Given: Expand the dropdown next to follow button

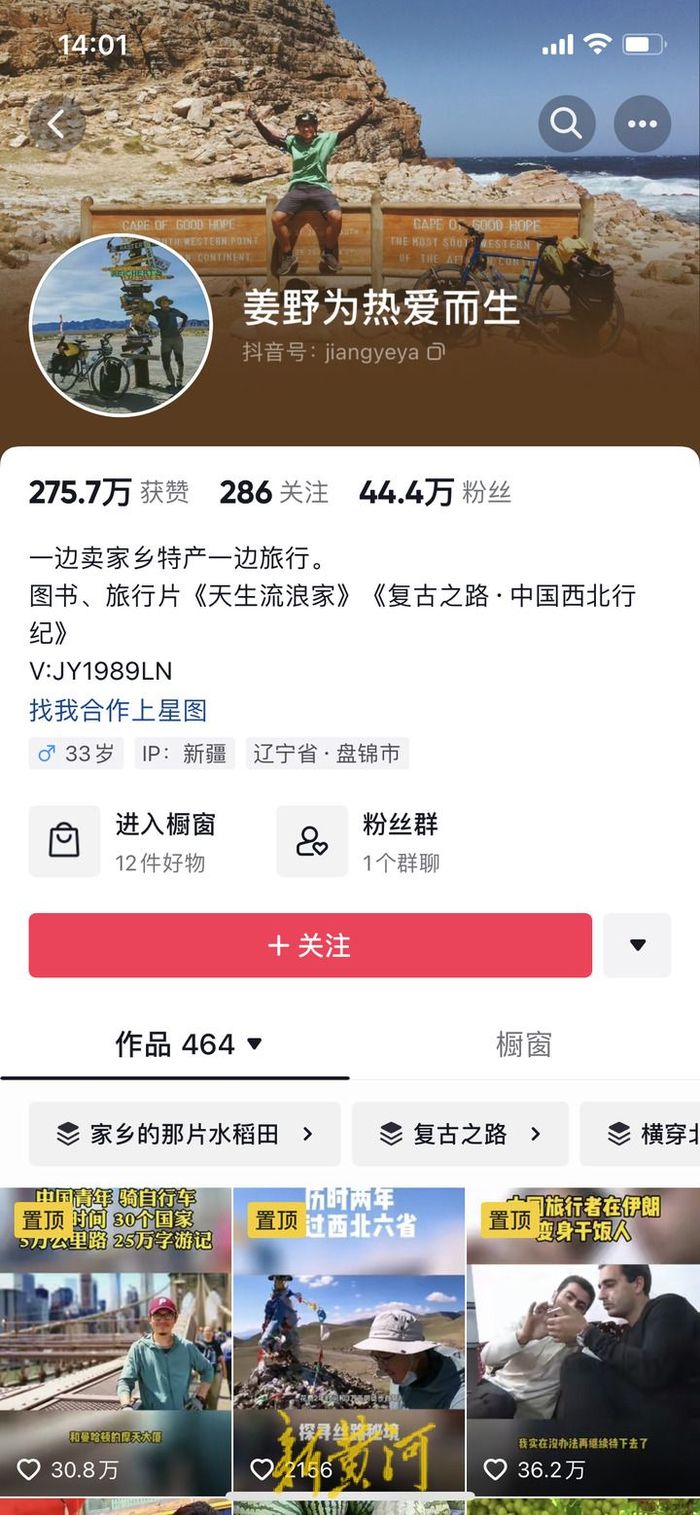Looking at the screenshot, I should tap(637, 945).
